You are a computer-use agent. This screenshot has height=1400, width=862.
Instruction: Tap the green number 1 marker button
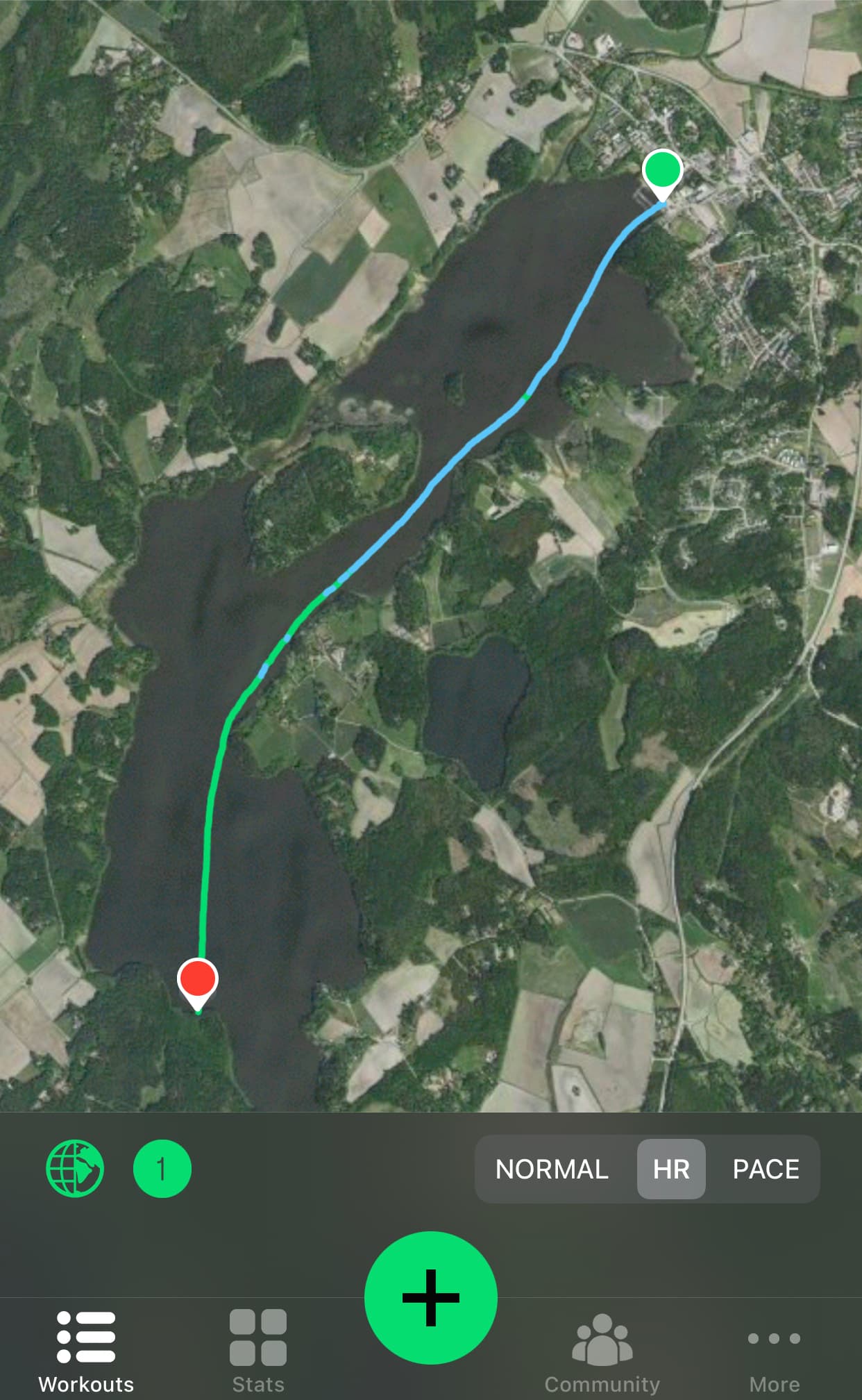coord(162,1169)
